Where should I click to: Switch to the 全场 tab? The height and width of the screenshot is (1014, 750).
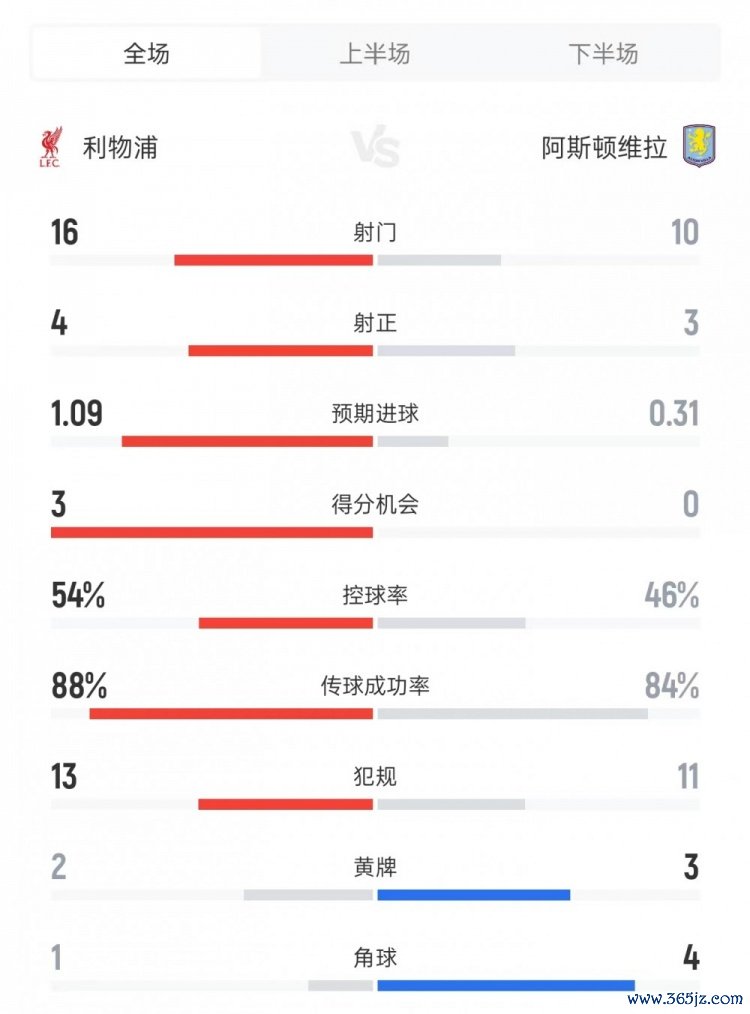click(146, 54)
